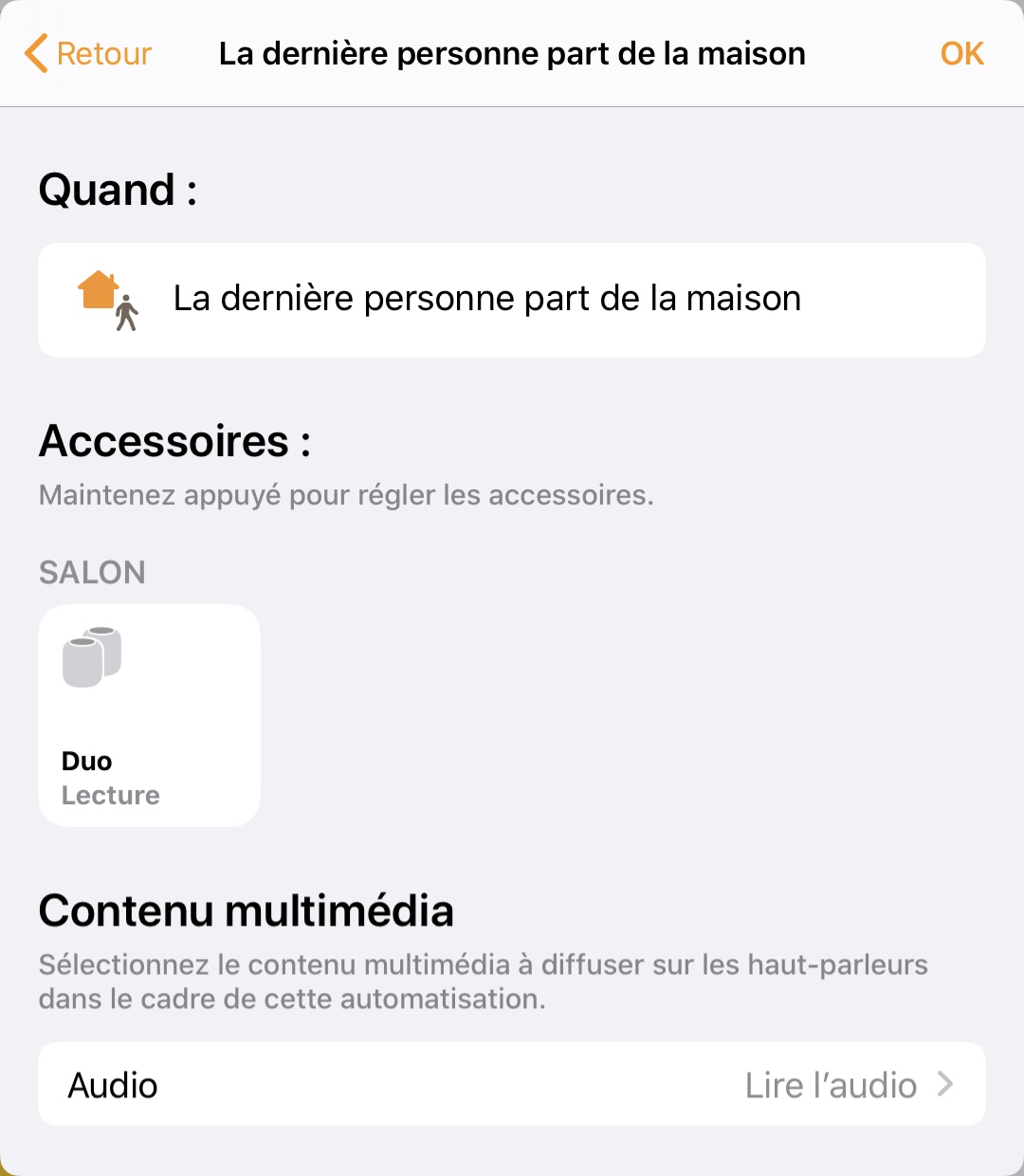The width and height of the screenshot is (1024, 1176).
Task: Open the Audio media settings row
Action: tap(512, 1085)
